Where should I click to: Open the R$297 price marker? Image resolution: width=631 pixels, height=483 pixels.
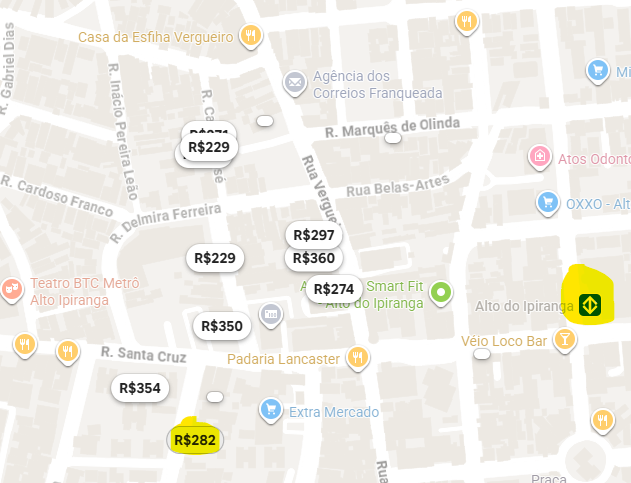[x=315, y=235]
